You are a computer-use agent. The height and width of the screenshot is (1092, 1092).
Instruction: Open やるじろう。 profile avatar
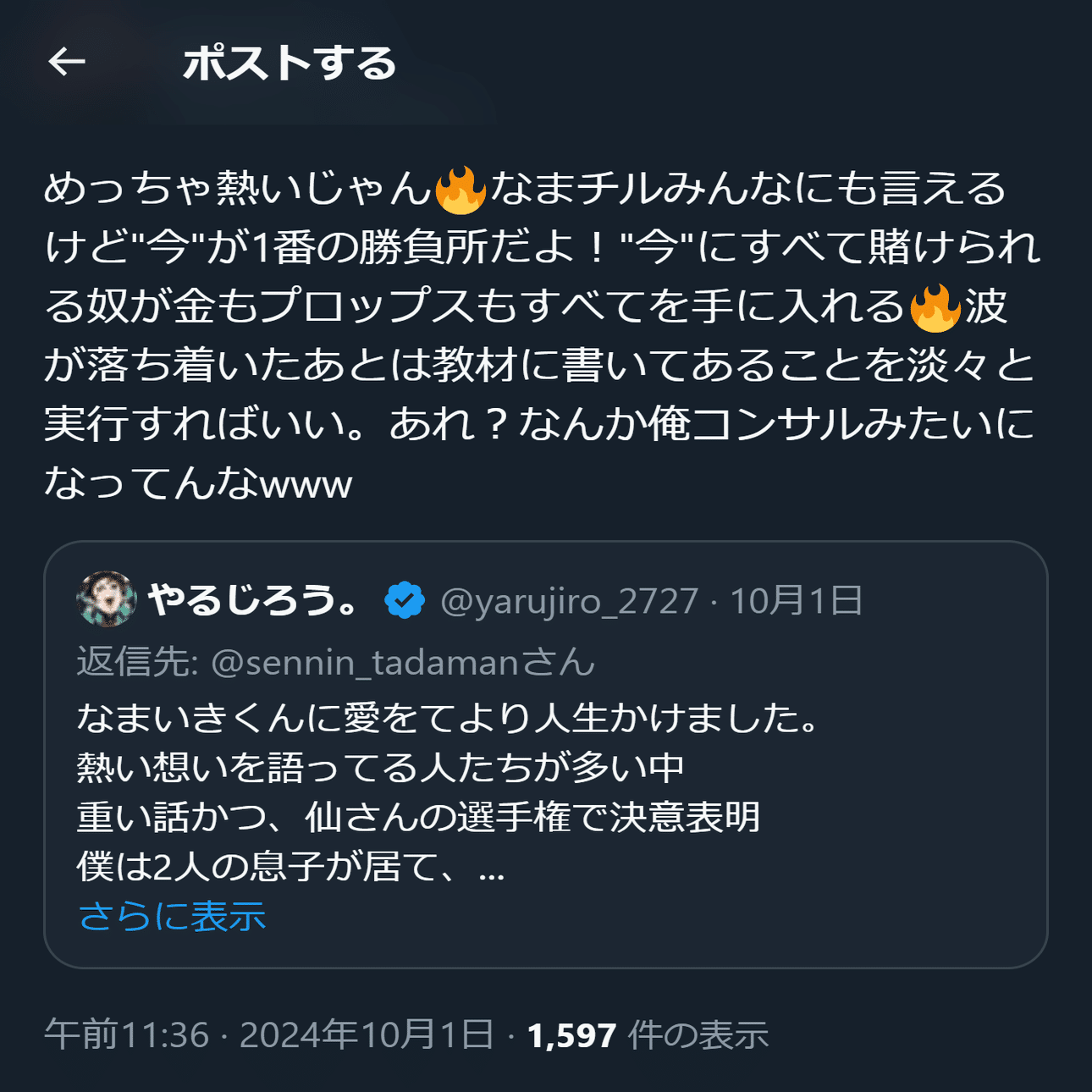(x=107, y=599)
